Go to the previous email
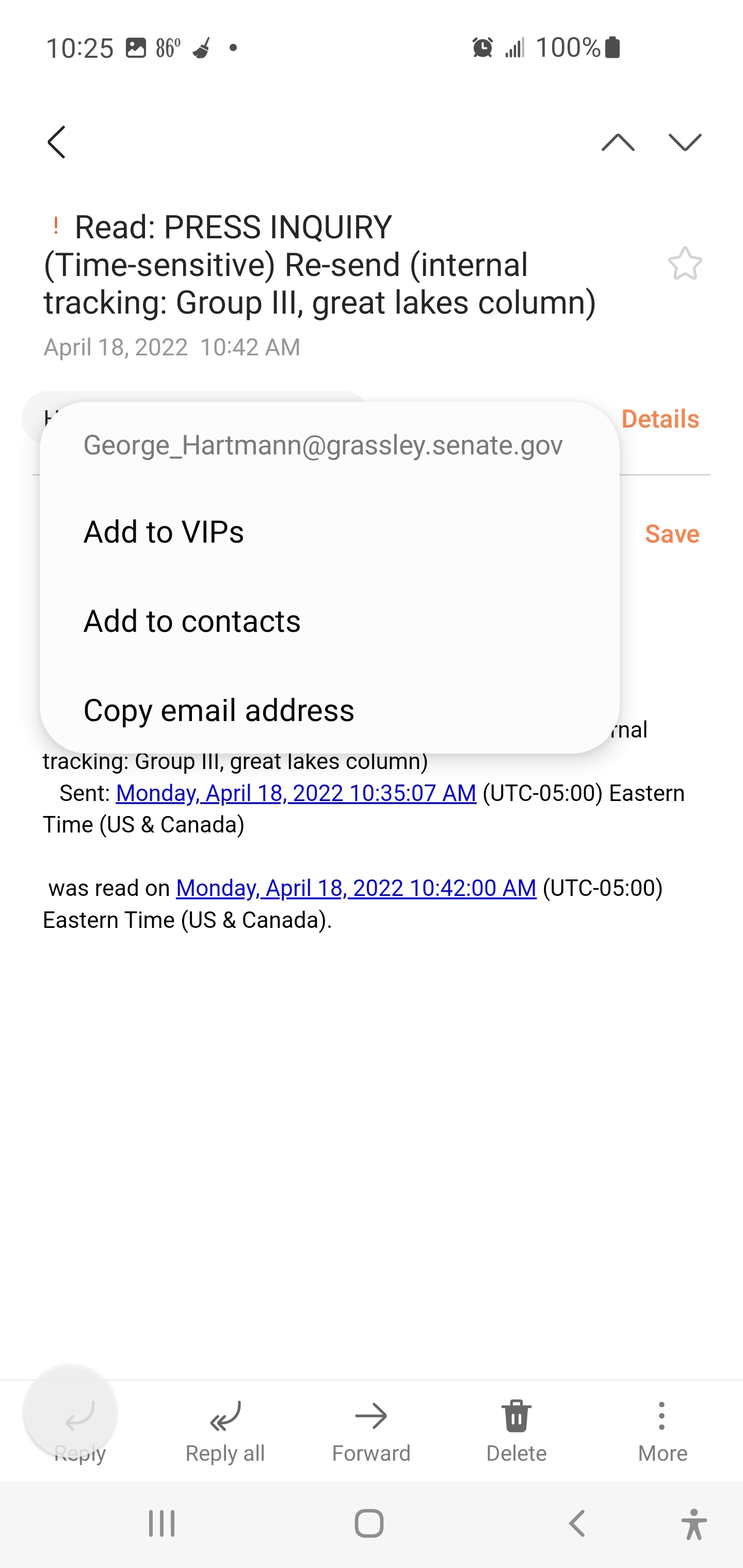Viewport: 743px width, 1568px height. [618, 142]
